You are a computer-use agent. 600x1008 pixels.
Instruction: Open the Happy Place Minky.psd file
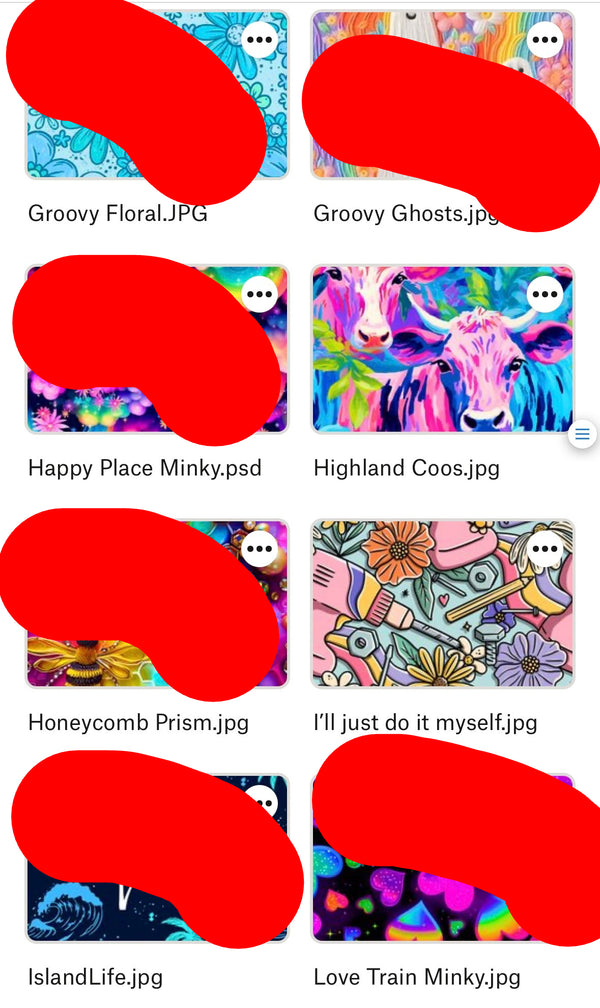(145, 468)
